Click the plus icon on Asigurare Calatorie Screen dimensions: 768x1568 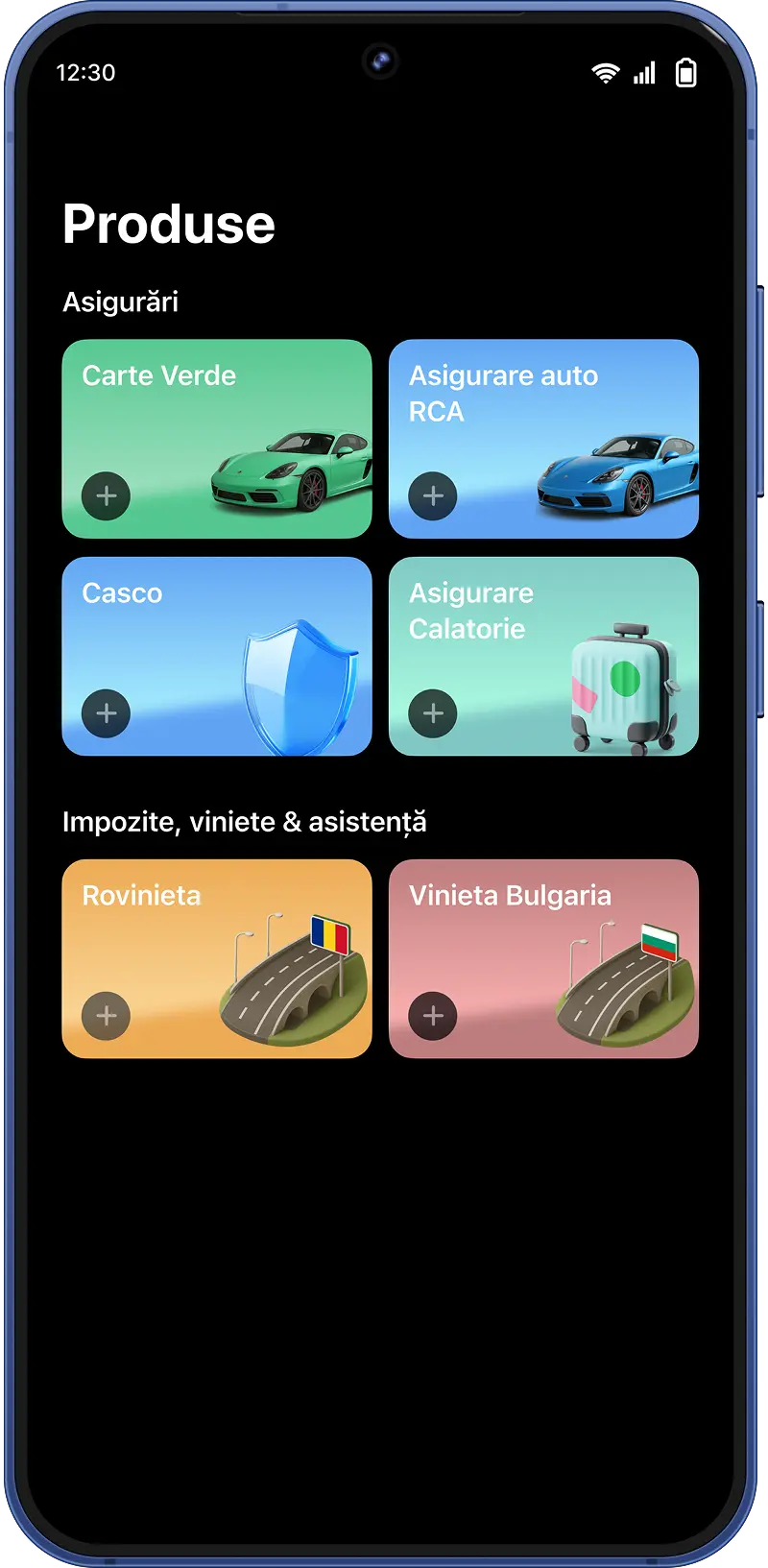click(x=432, y=713)
